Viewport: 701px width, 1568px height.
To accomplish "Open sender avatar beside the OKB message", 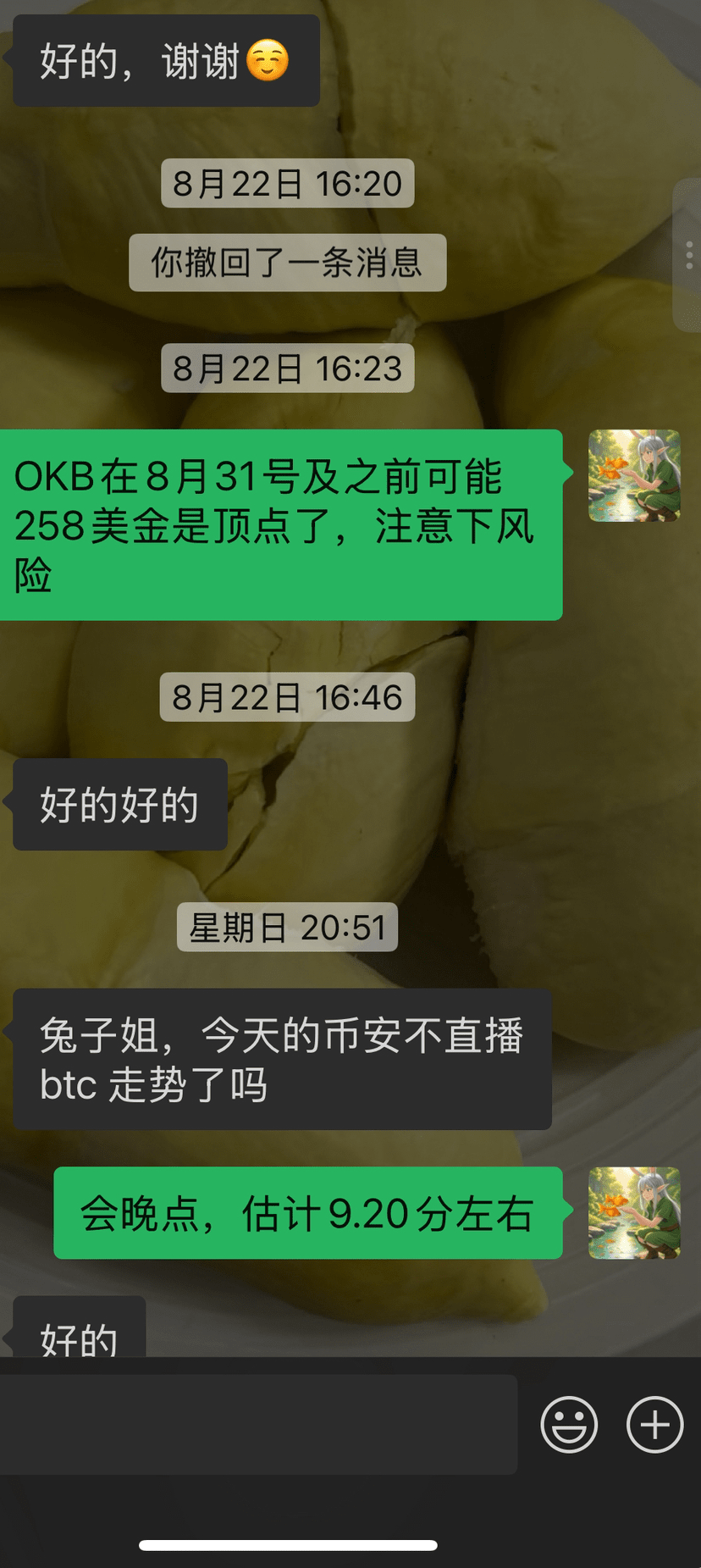I will click(634, 475).
